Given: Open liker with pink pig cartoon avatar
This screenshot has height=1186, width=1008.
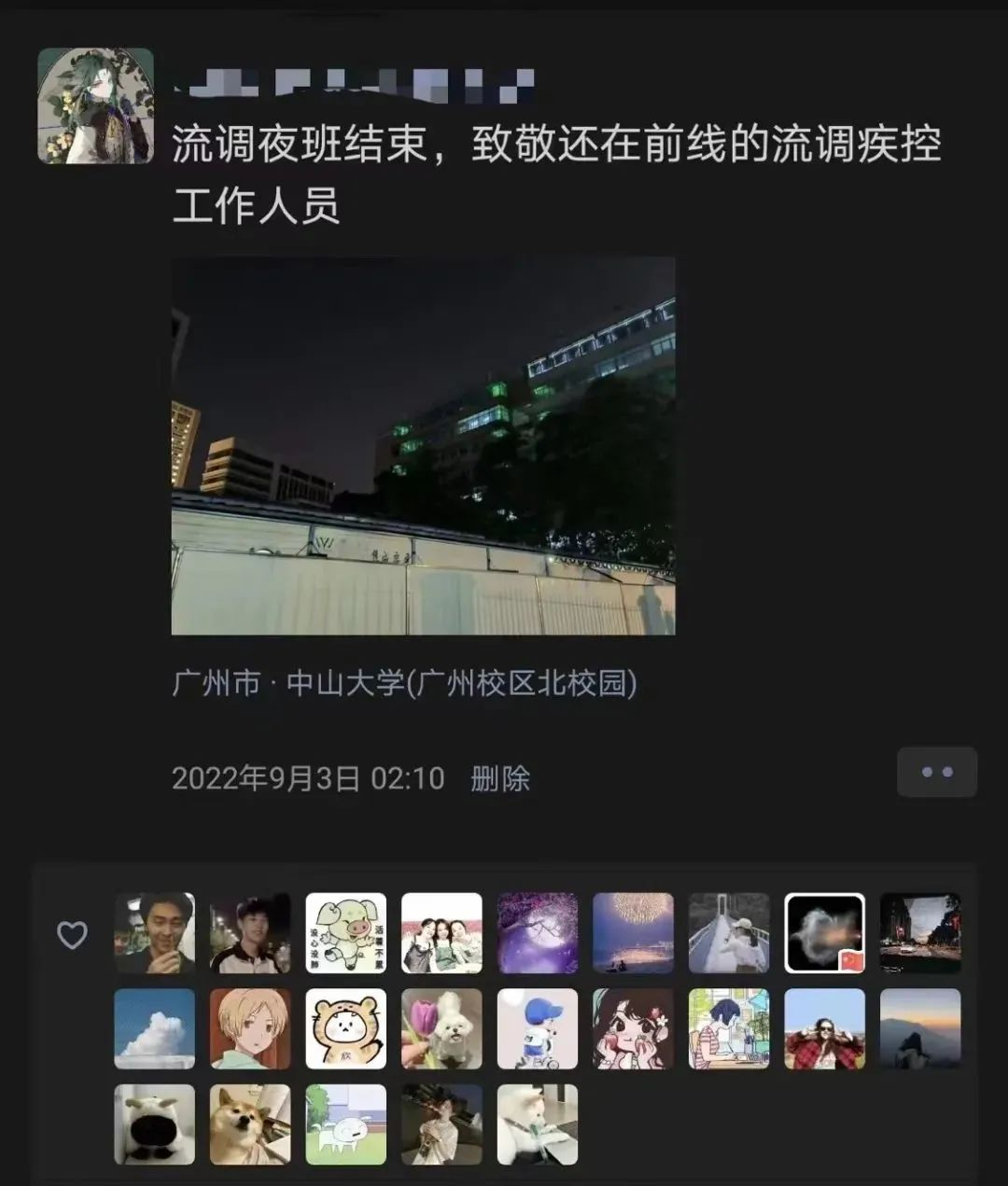Looking at the screenshot, I should (x=345, y=933).
